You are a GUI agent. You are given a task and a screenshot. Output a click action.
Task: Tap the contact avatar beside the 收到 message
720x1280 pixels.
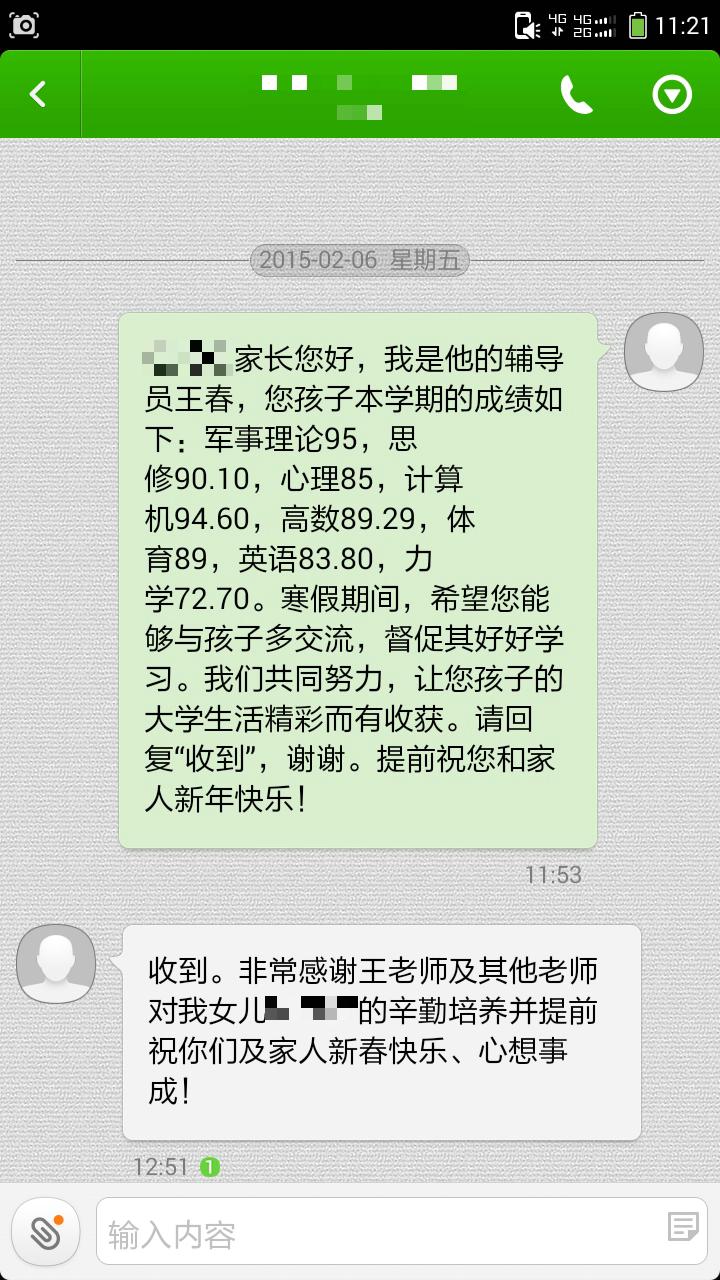[x=56, y=964]
